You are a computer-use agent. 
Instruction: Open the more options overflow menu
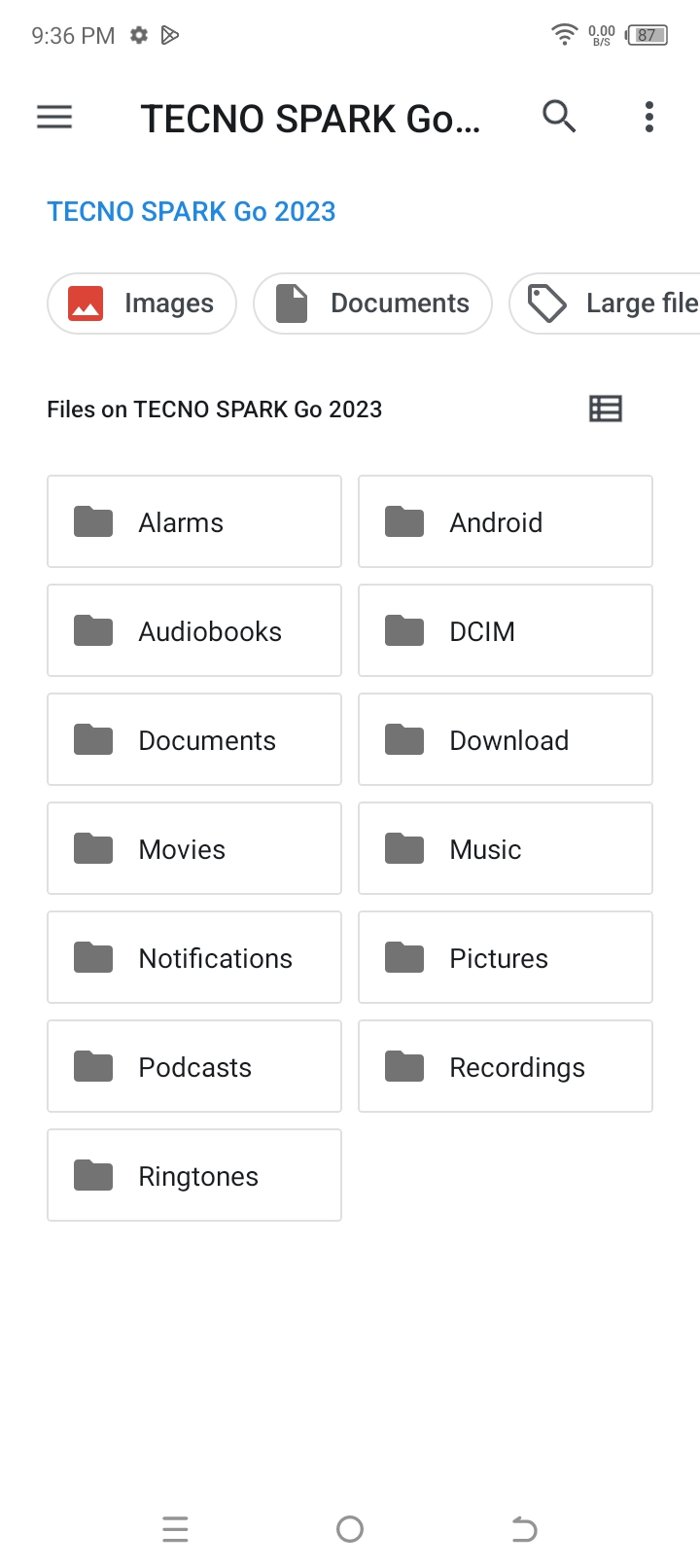click(649, 117)
